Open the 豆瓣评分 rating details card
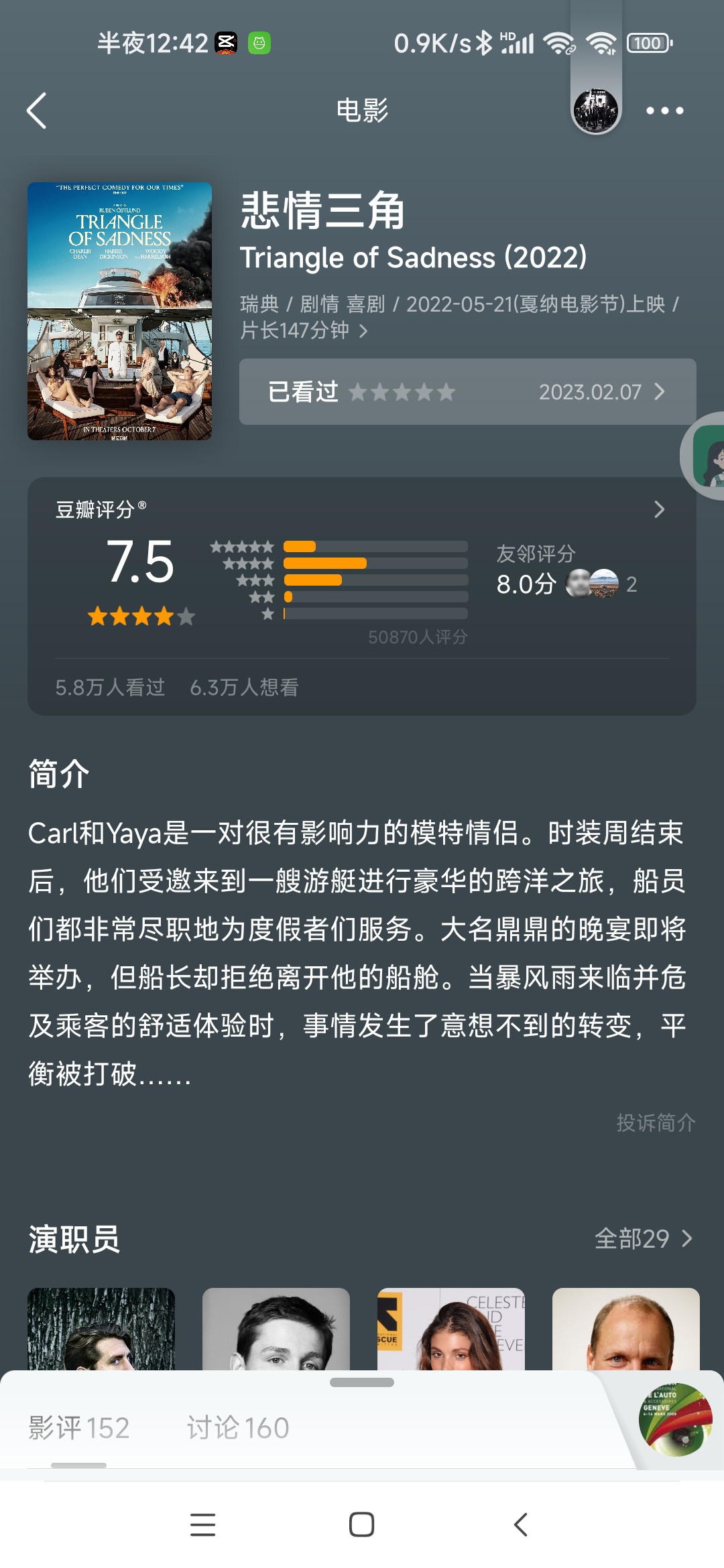The image size is (724, 1568). click(361, 596)
